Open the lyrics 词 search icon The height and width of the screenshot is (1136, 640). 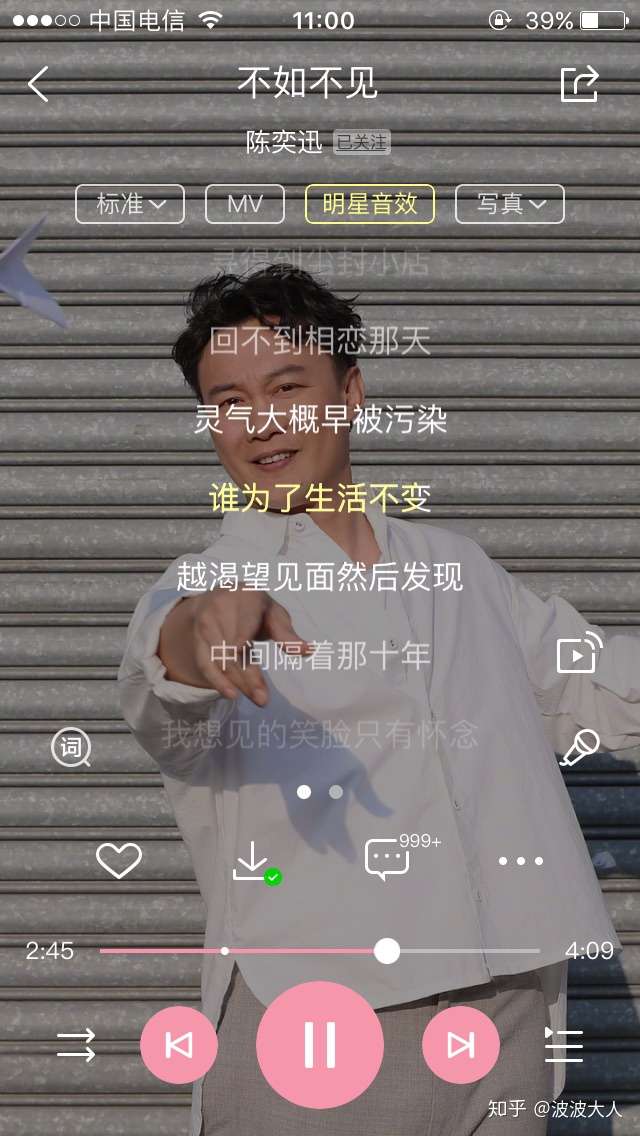click(71, 747)
